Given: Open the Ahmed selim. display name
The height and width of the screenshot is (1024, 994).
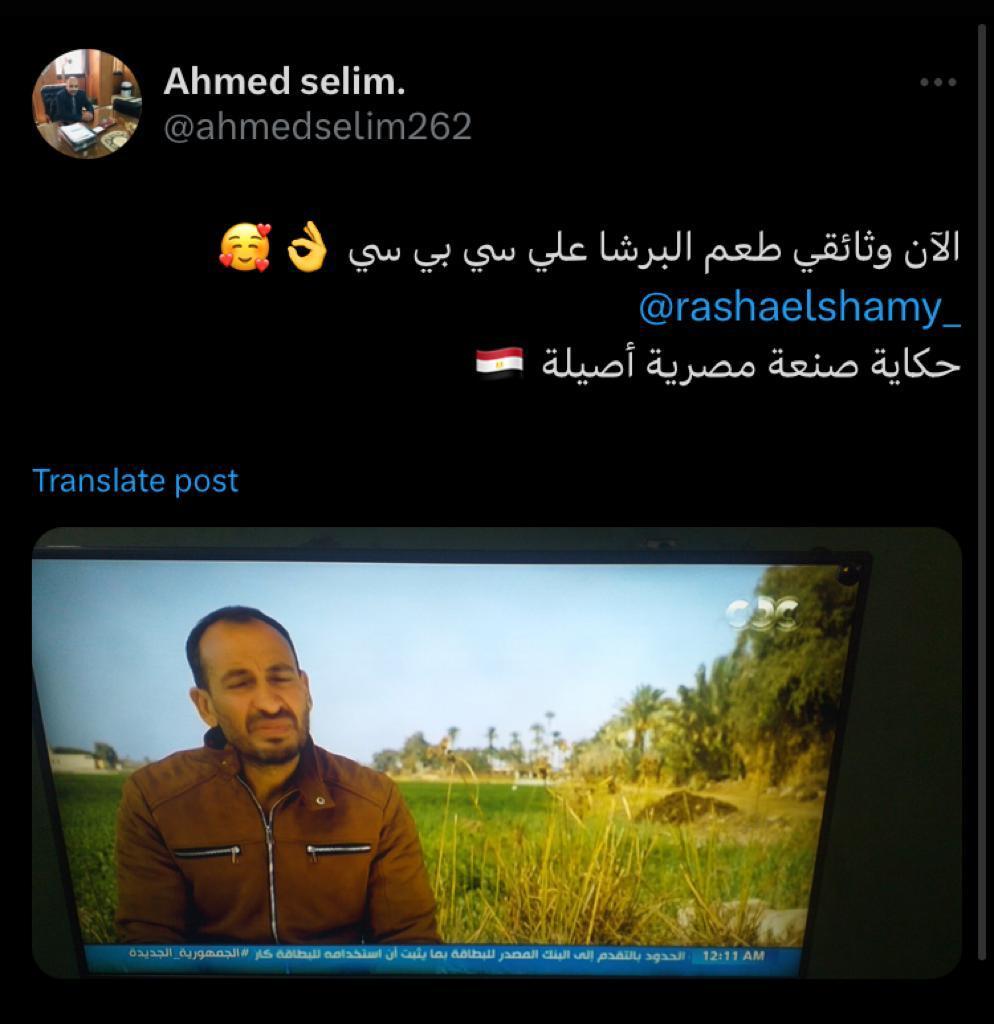Looking at the screenshot, I should [284, 82].
